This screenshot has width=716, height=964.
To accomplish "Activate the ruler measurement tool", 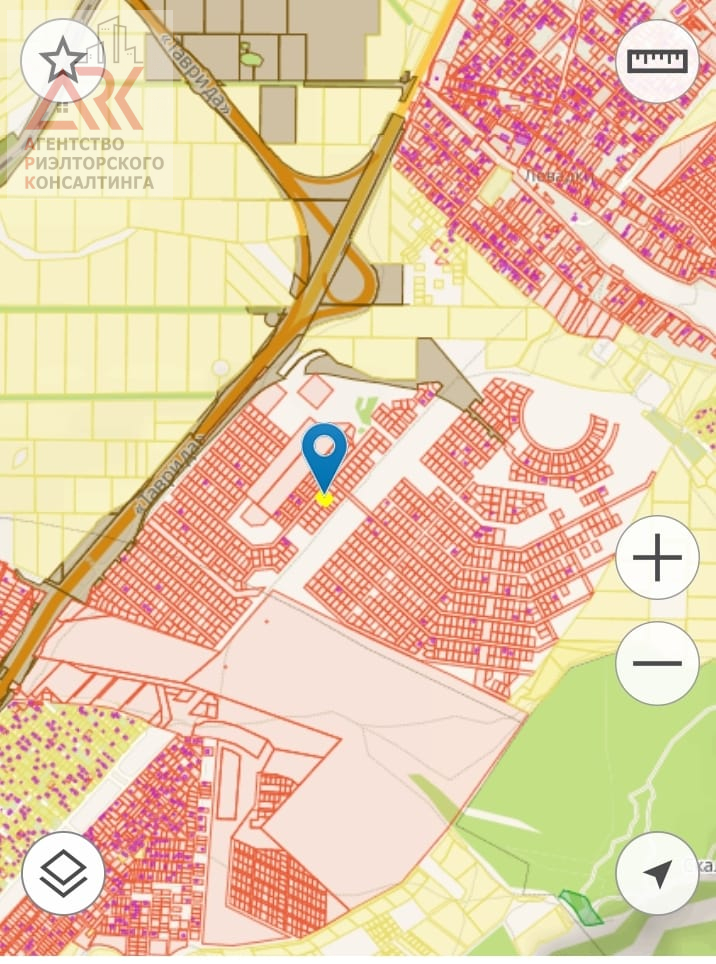I will (x=657, y=61).
